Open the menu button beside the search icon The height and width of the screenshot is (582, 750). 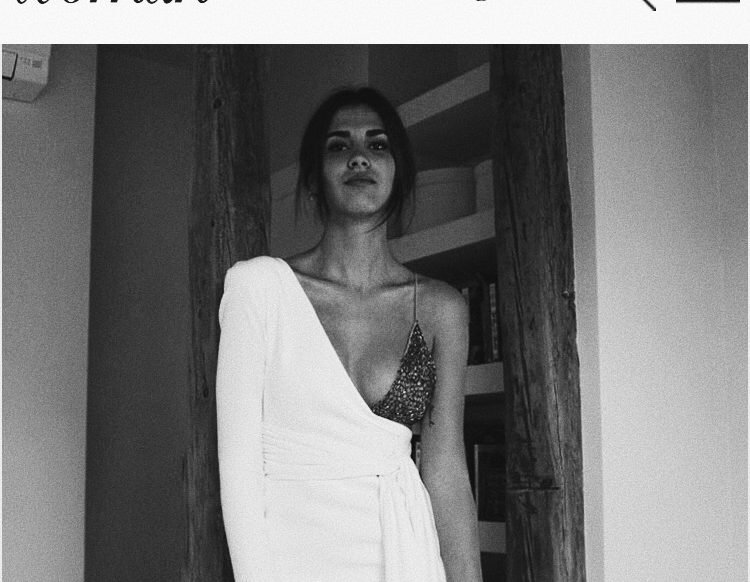click(707, 2)
